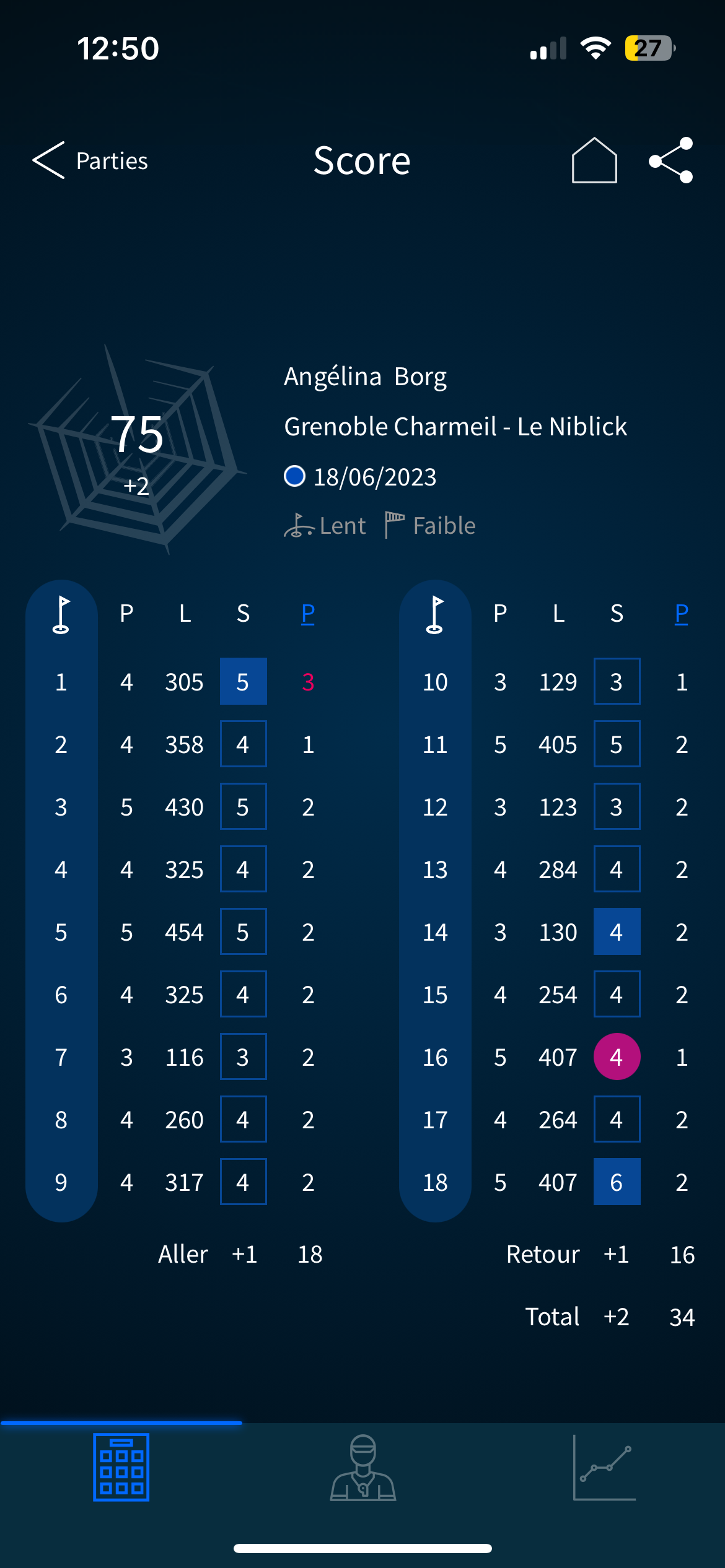Switch to the golfer profile tab
Viewport: 725px width, 1568px height.
coord(362,1467)
